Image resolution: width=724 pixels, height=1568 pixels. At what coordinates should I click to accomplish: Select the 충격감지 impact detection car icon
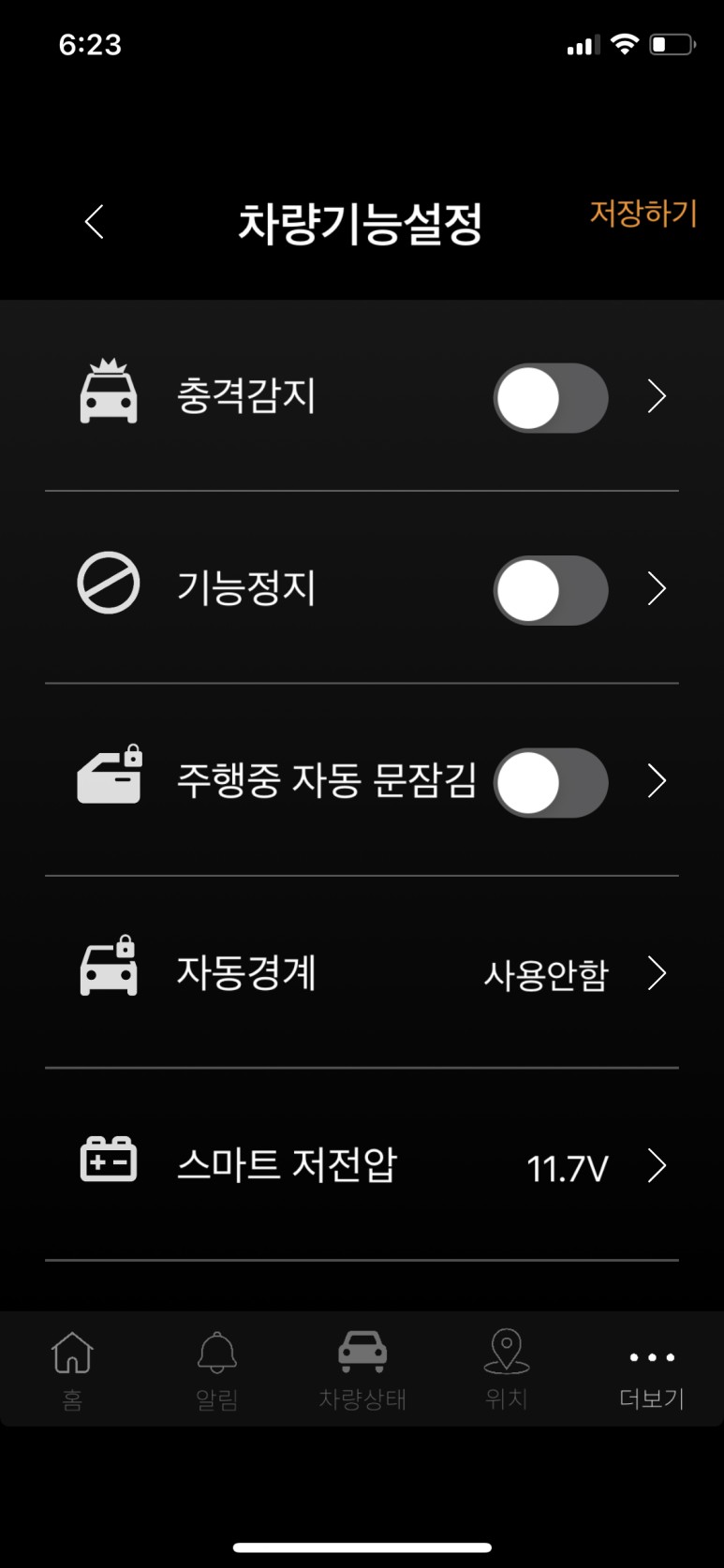pyautogui.click(x=108, y=393)
